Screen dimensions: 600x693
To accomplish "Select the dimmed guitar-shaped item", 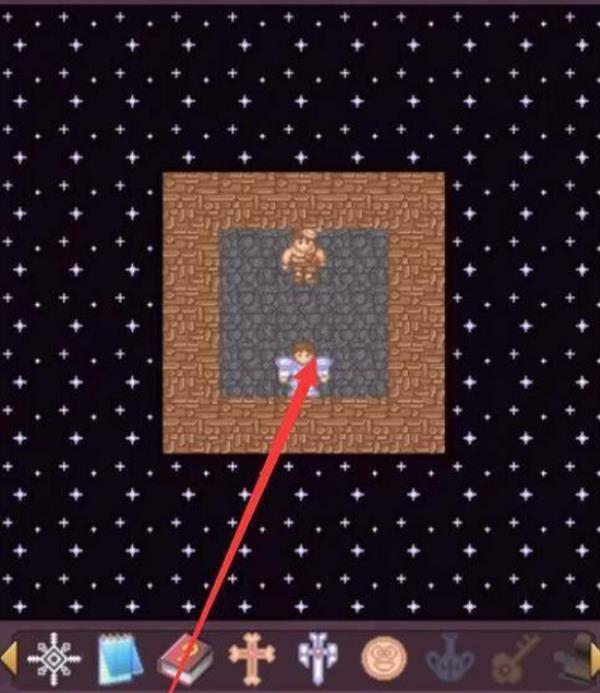I will [513, 657].
